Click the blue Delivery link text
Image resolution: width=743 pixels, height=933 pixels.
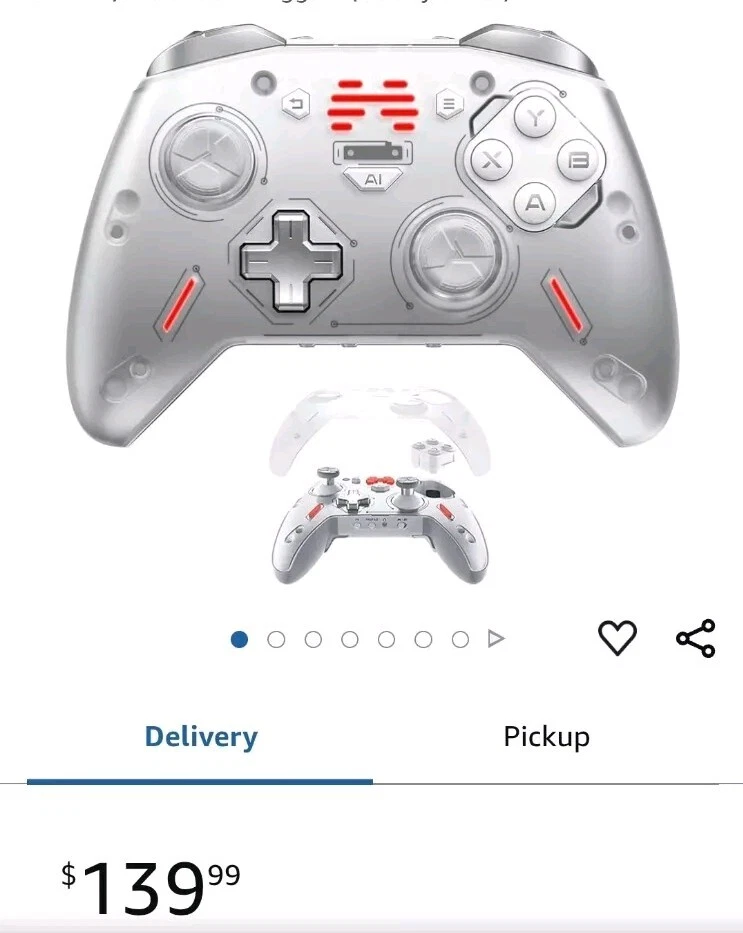(x=200, y=737)
